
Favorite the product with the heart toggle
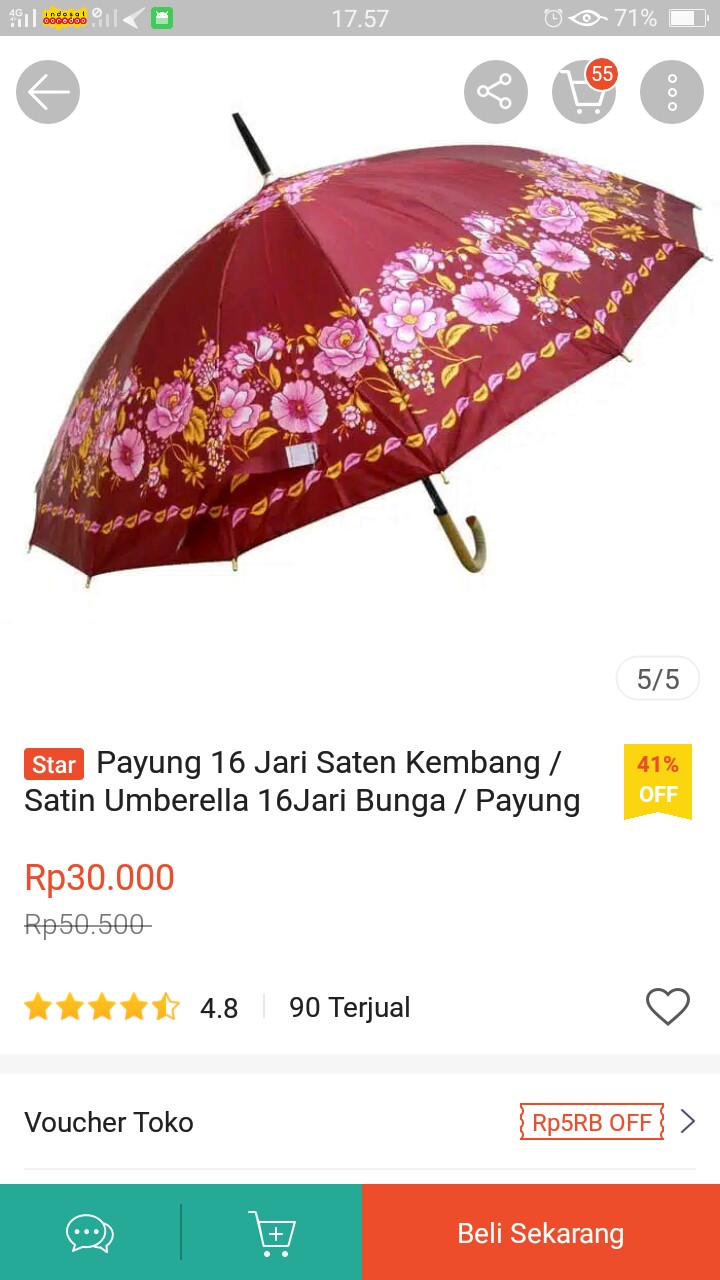668,1007
